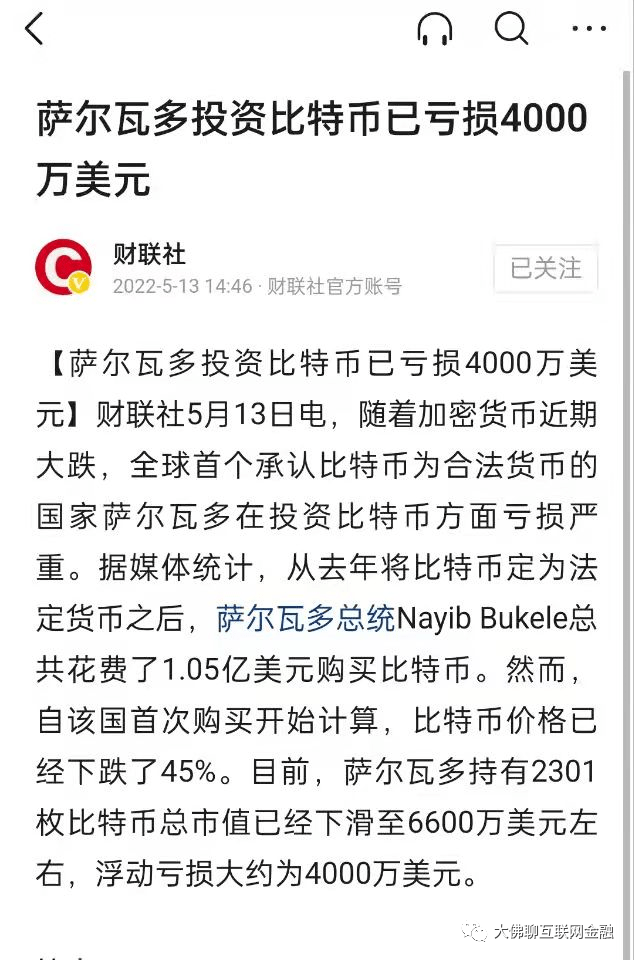Go back using the top-left arrow

[x=34, y=29]
